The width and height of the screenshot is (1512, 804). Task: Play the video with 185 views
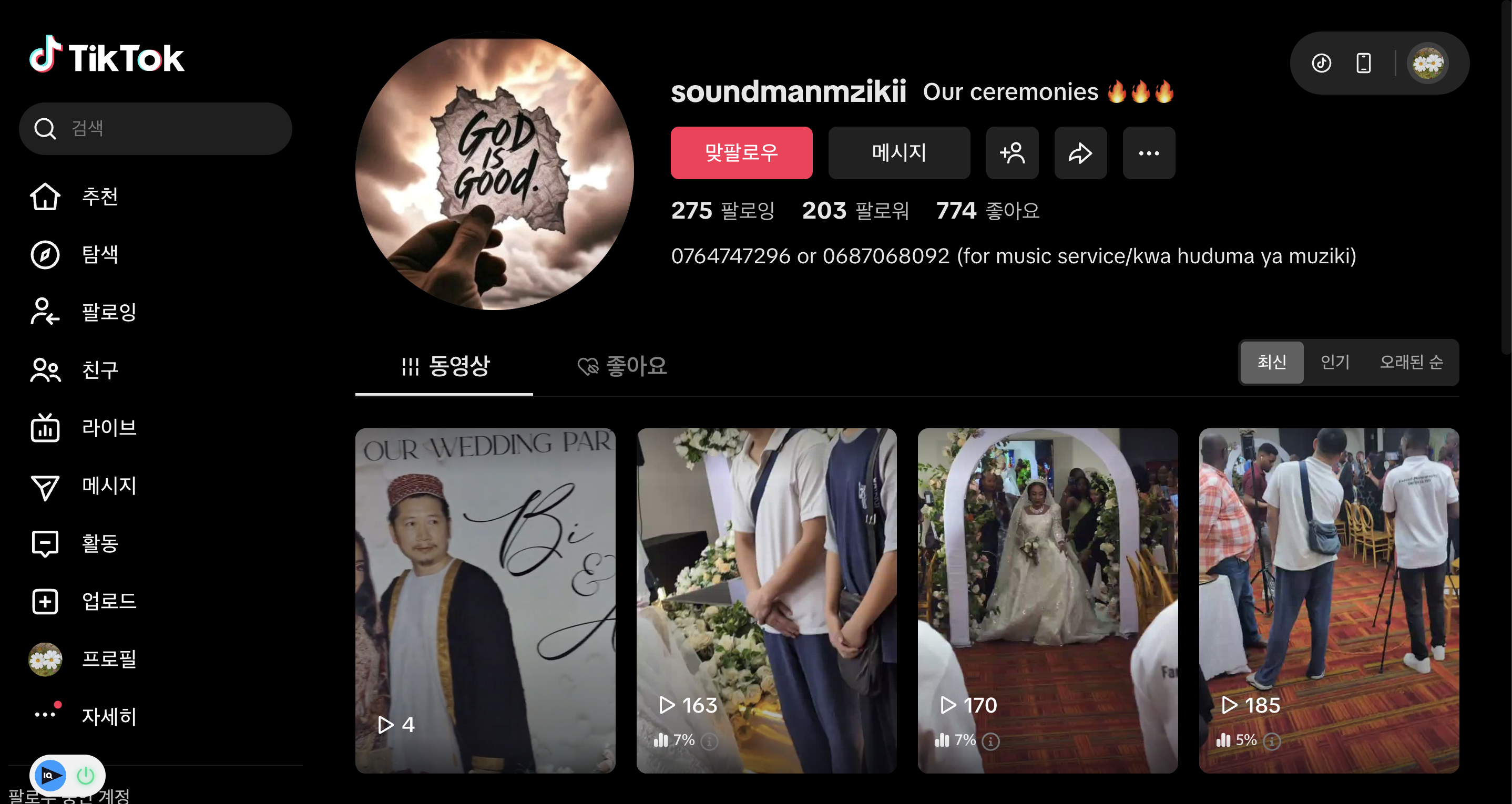click(x=1329, y=600)
